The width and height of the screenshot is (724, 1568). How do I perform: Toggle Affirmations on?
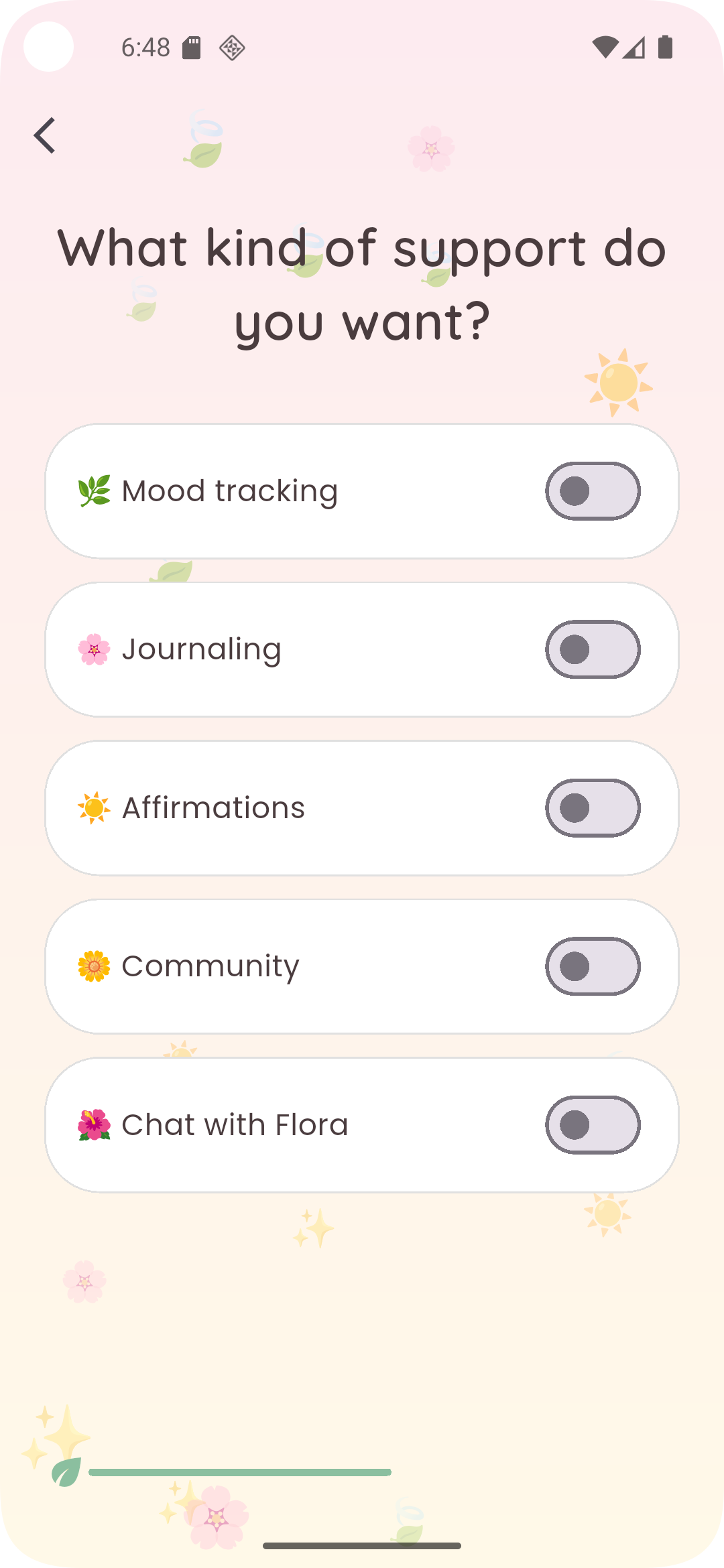pos(593,808)
